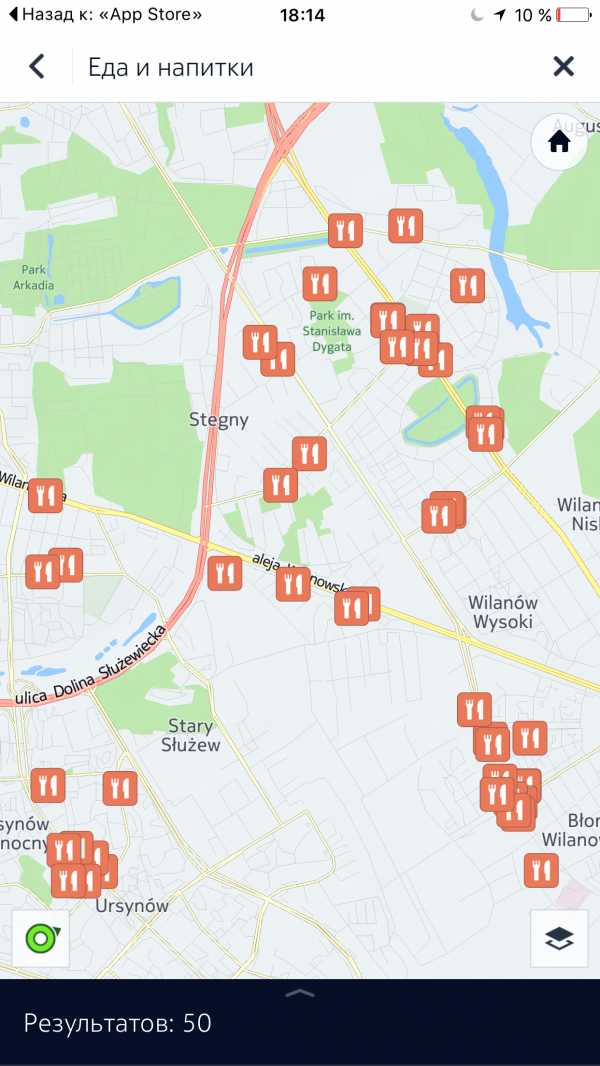Close the Еда и напитки search
This screenshot has height=1066, width=600.
[563, 67]
